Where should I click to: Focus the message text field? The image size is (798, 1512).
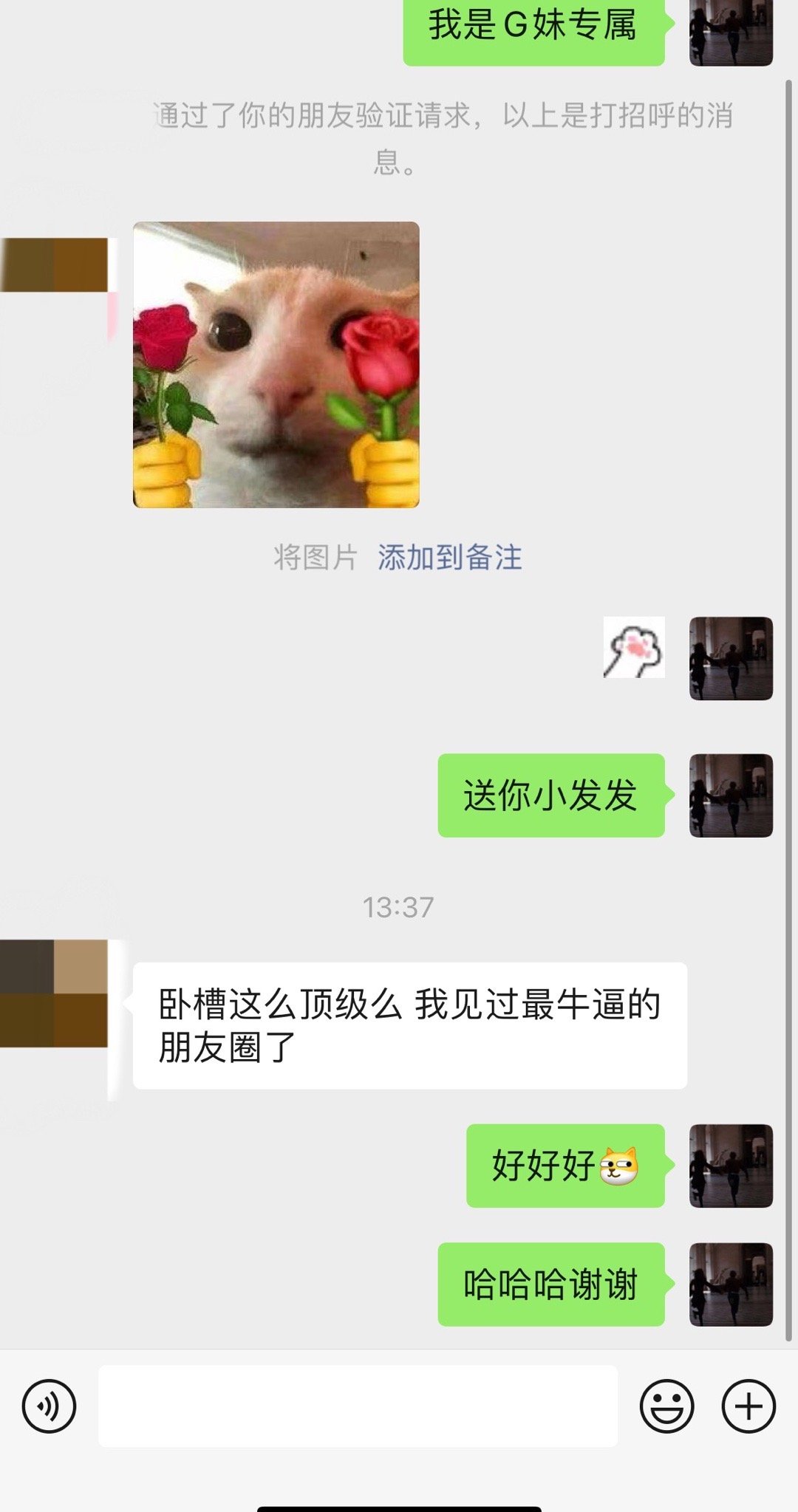(x=358, y=1406)
